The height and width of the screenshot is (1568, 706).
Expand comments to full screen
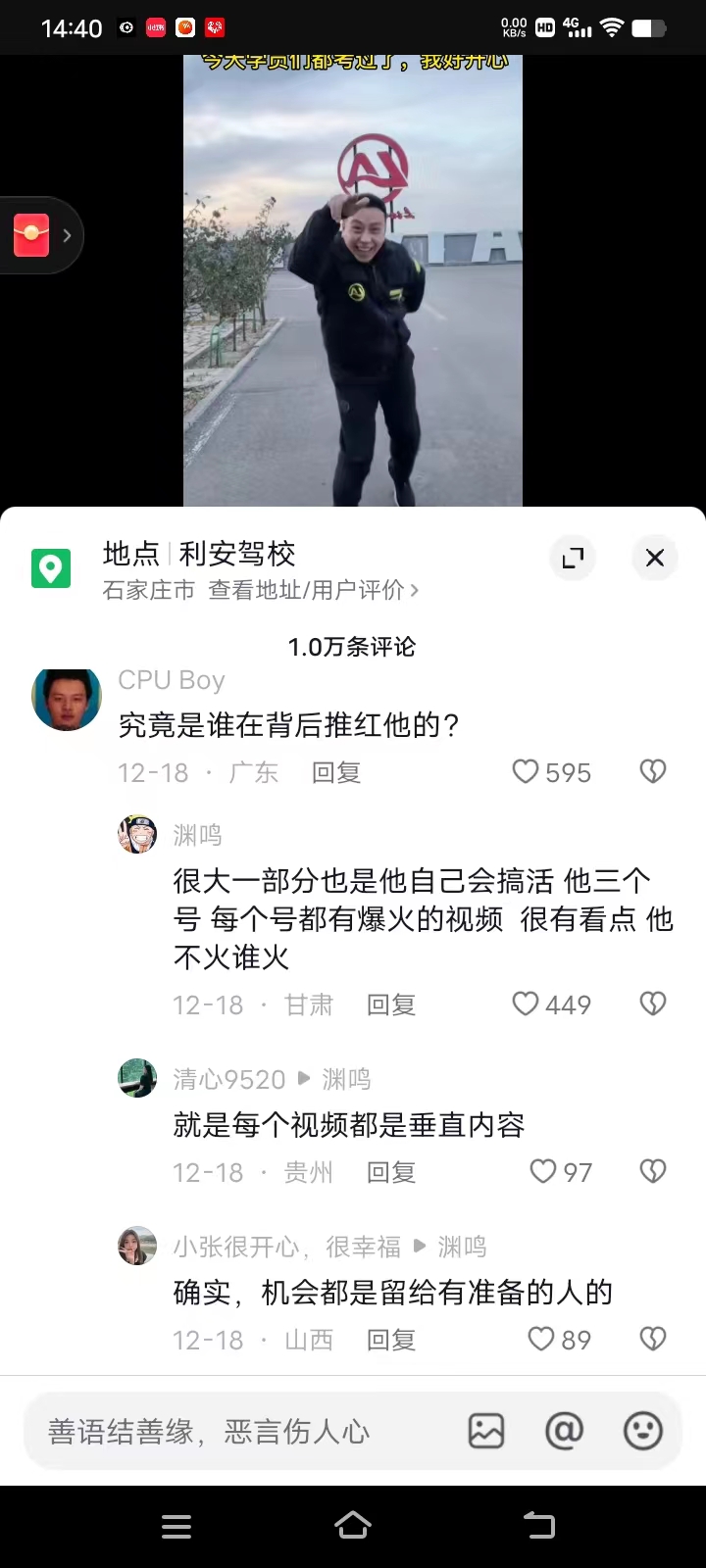[573, 558]
